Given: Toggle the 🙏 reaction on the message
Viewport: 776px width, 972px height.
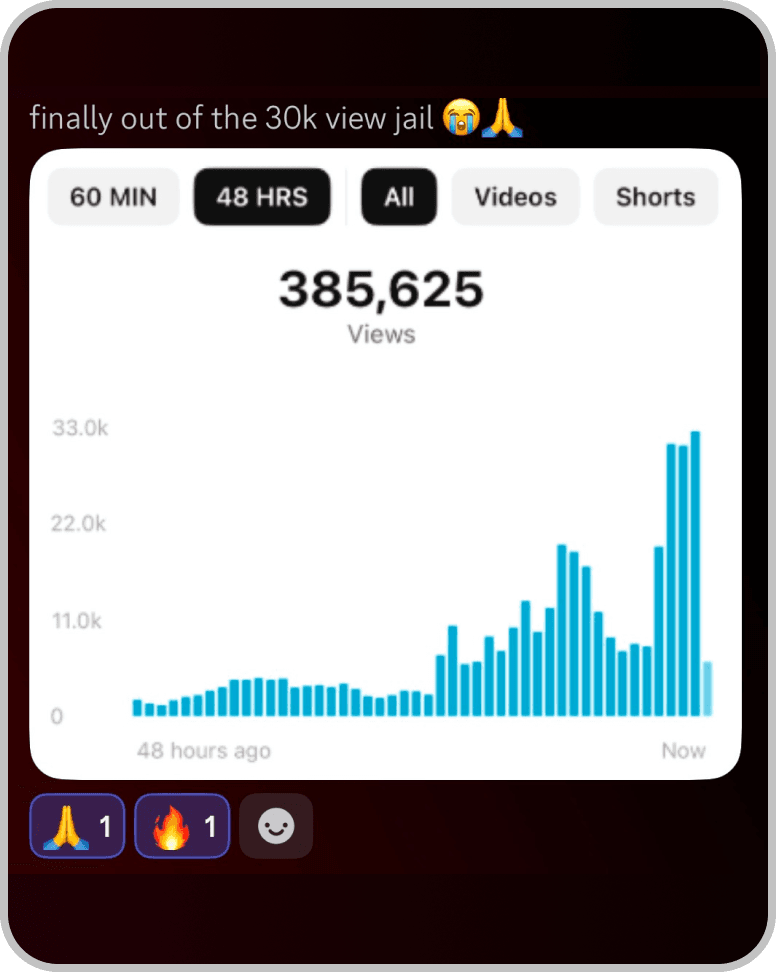Looking at the screenshot, I should click(x=77, y=826).
